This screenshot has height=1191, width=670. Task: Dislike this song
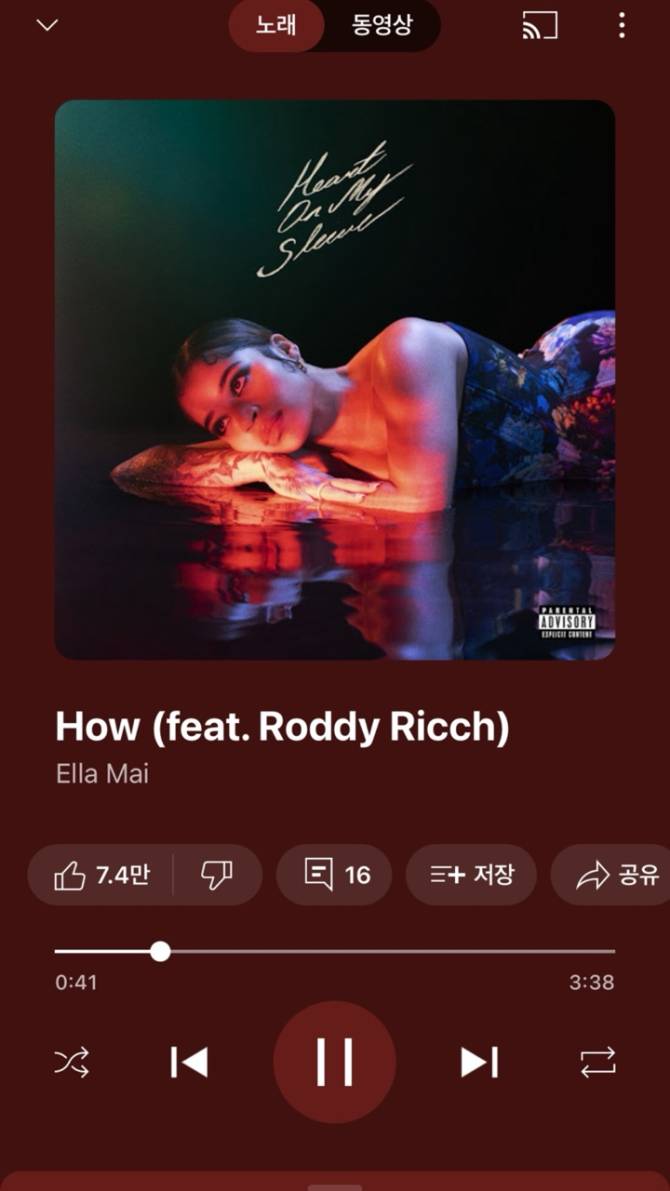coord(216,875)
